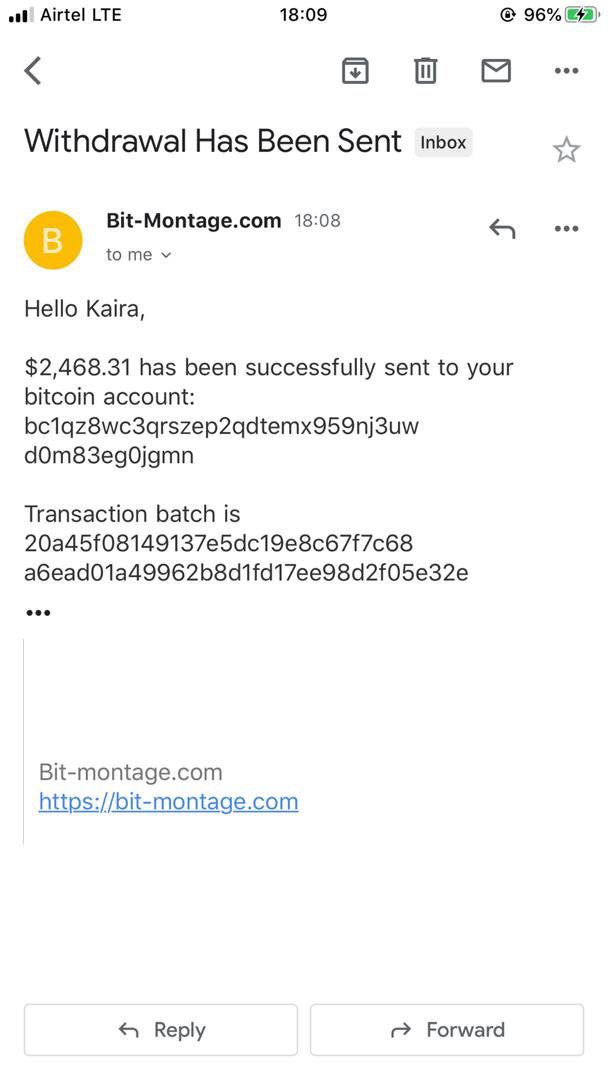
Task: Star the Withdrawal Has Been Sent email
Action: pyautogui.click(x=566, y=150)
